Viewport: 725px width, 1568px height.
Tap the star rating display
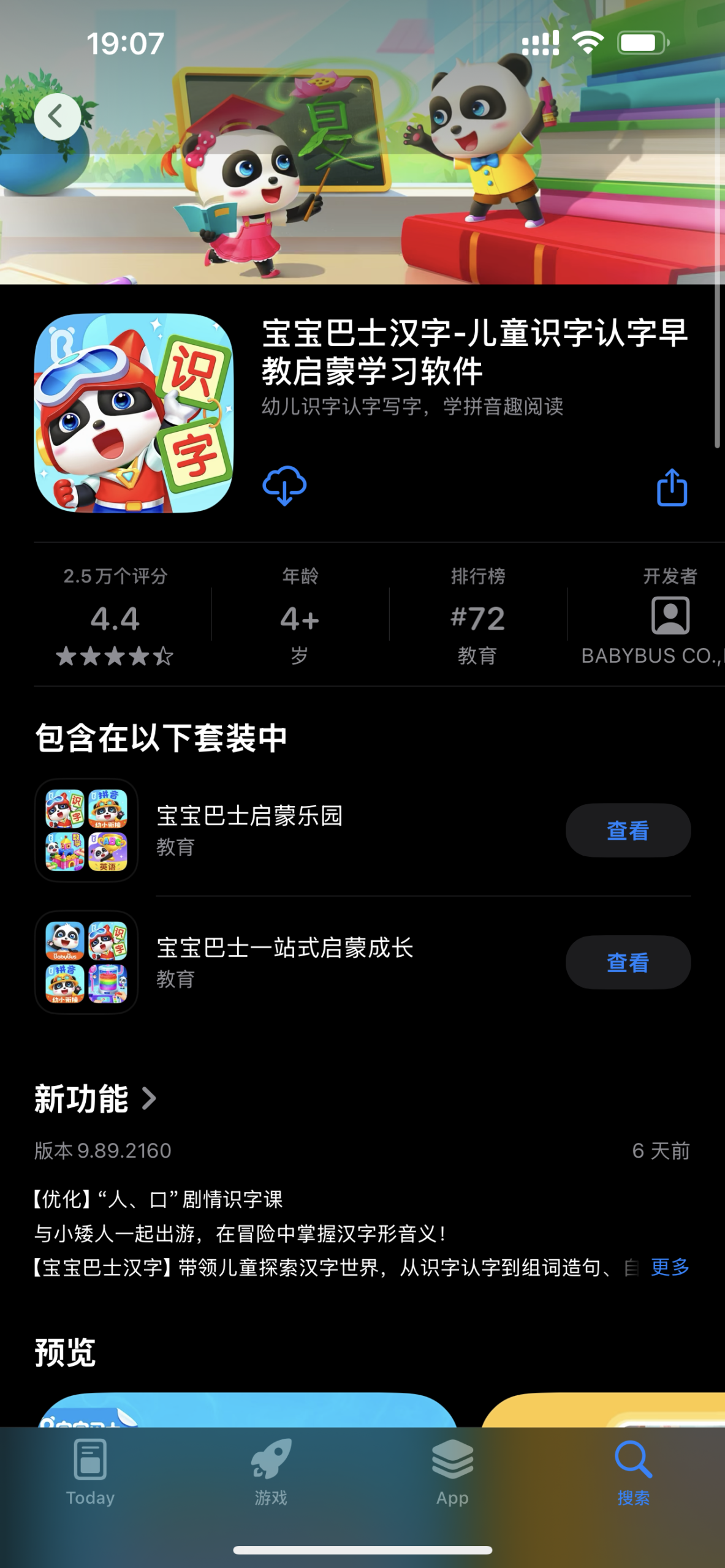click(115, 656)
